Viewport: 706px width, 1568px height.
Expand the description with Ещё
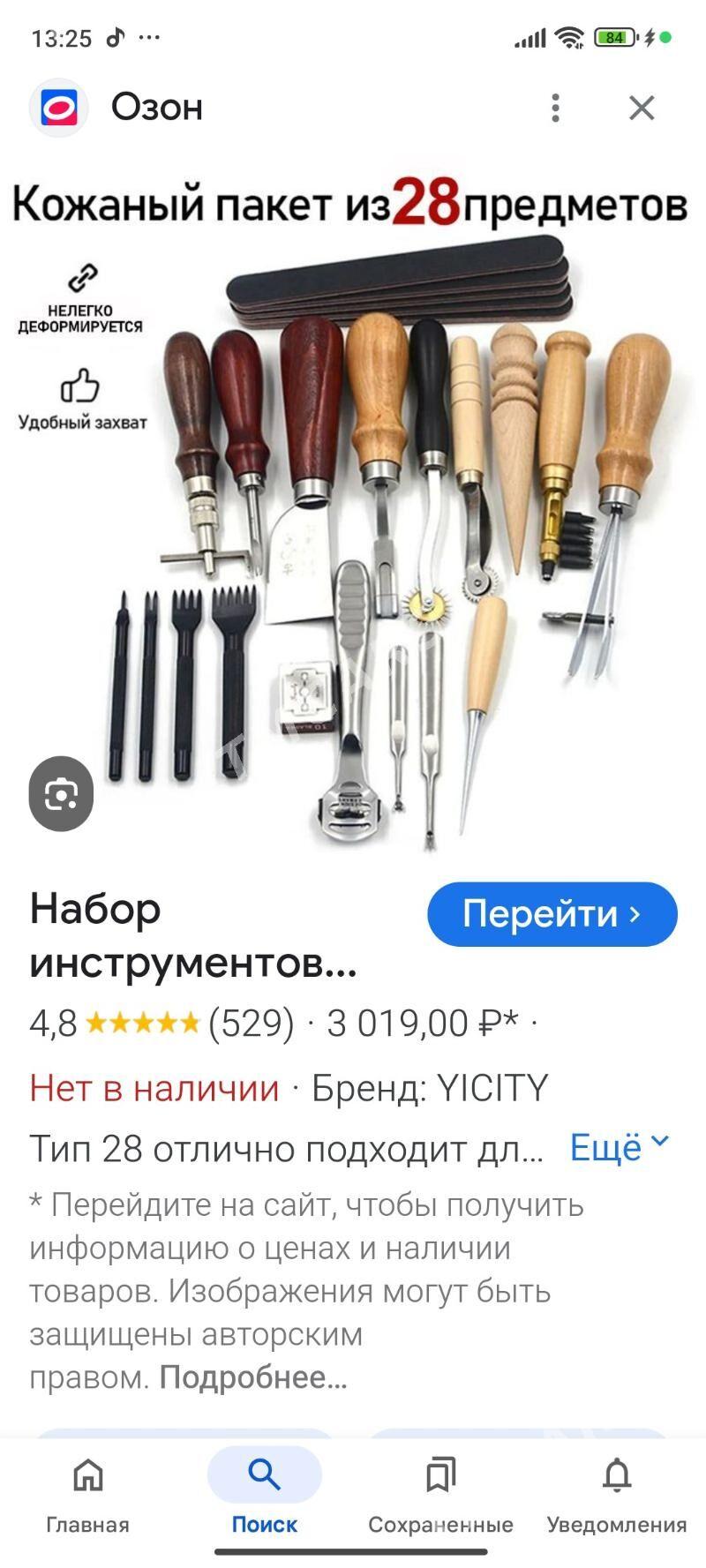tap(620, 1147)
